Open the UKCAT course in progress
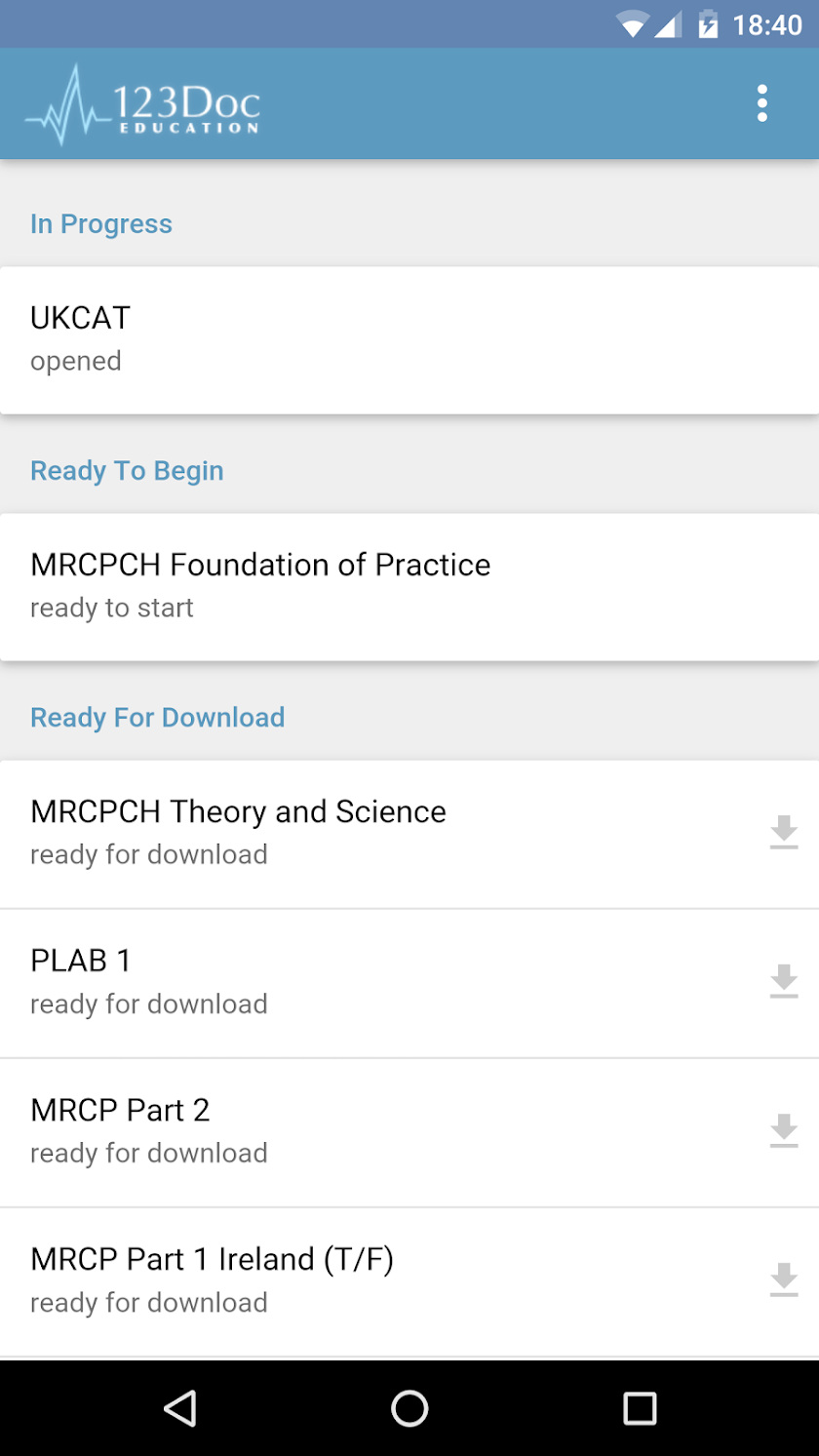This screenshot has width=819, height=1456. pos(409,339)
